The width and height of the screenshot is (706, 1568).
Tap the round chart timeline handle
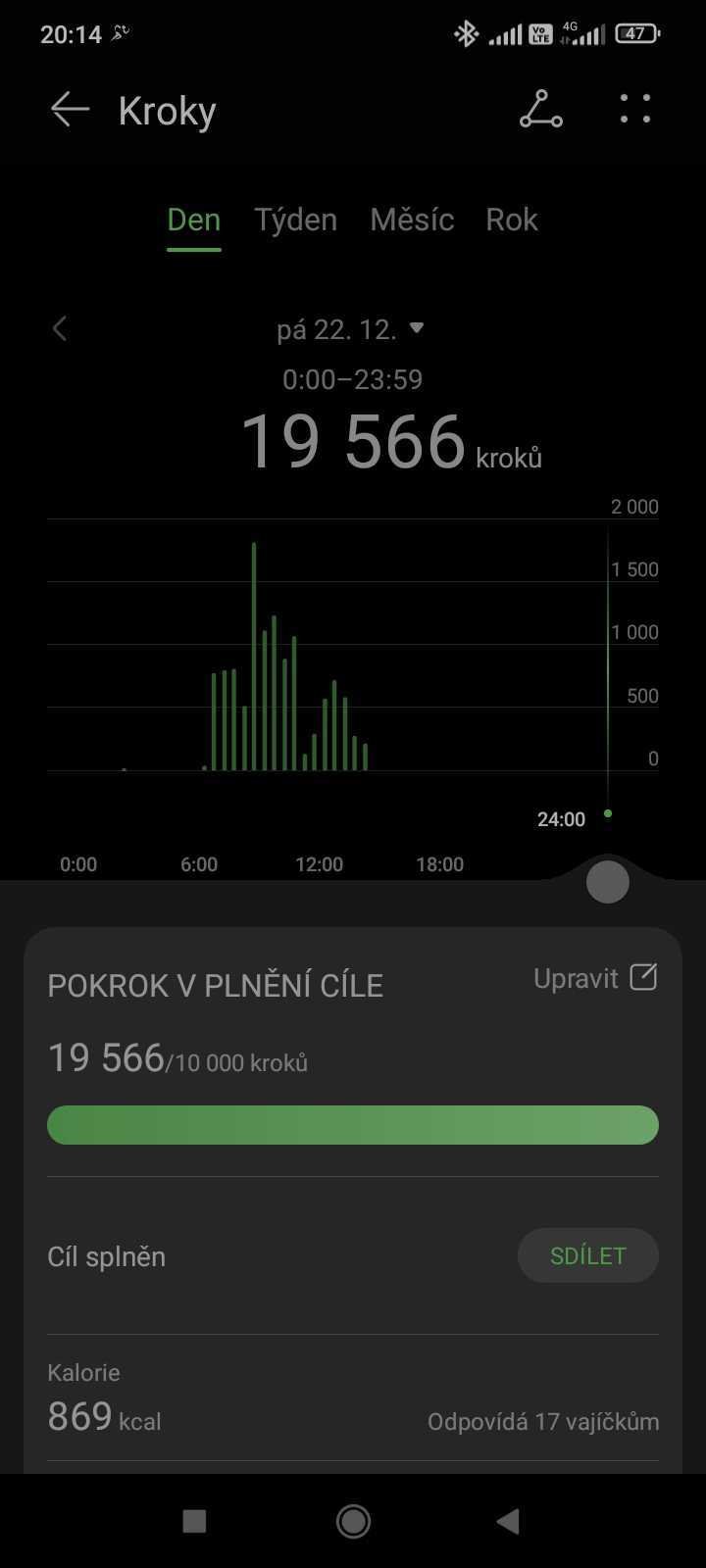click(607, 882)
